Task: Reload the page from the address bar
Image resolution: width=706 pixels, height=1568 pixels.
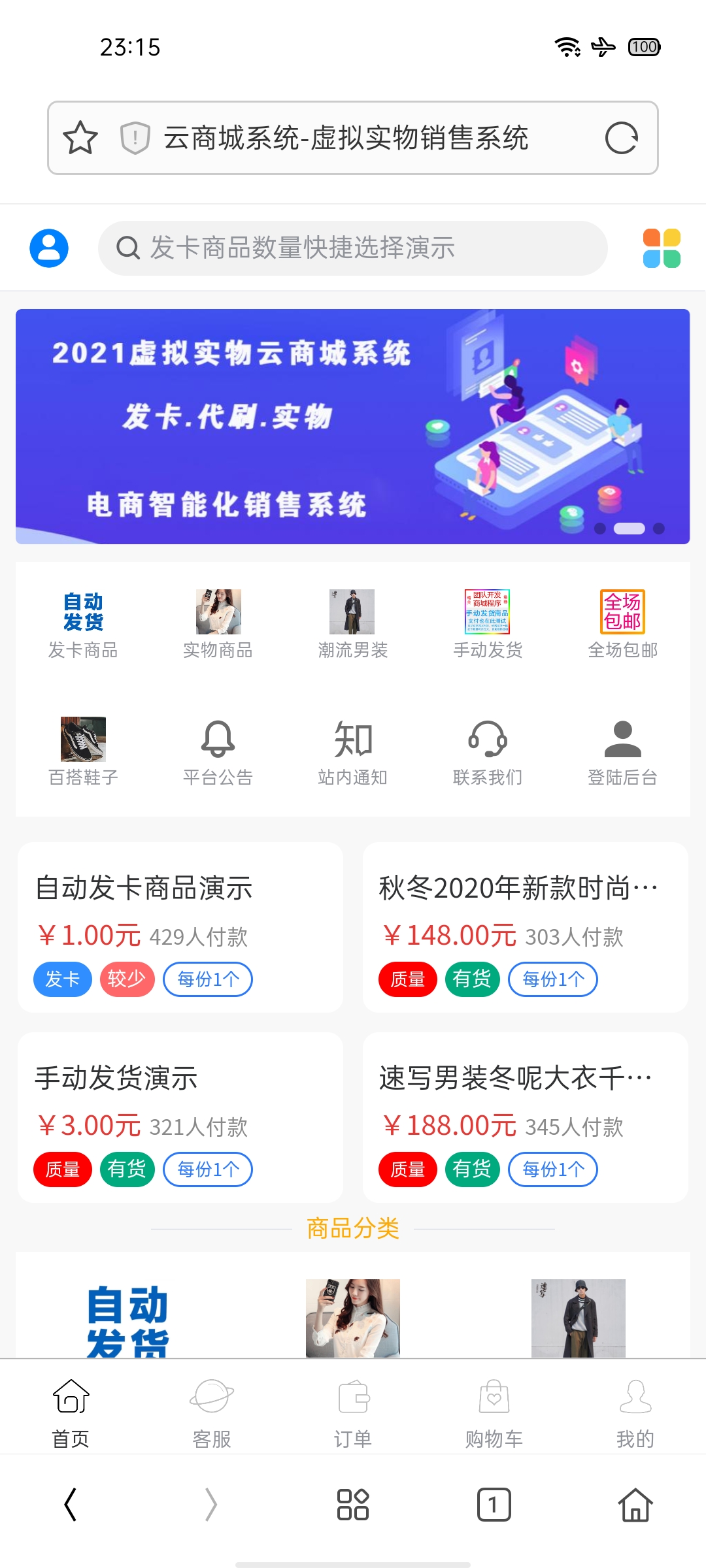Action: pyautogui.click(x=621, y=138)
